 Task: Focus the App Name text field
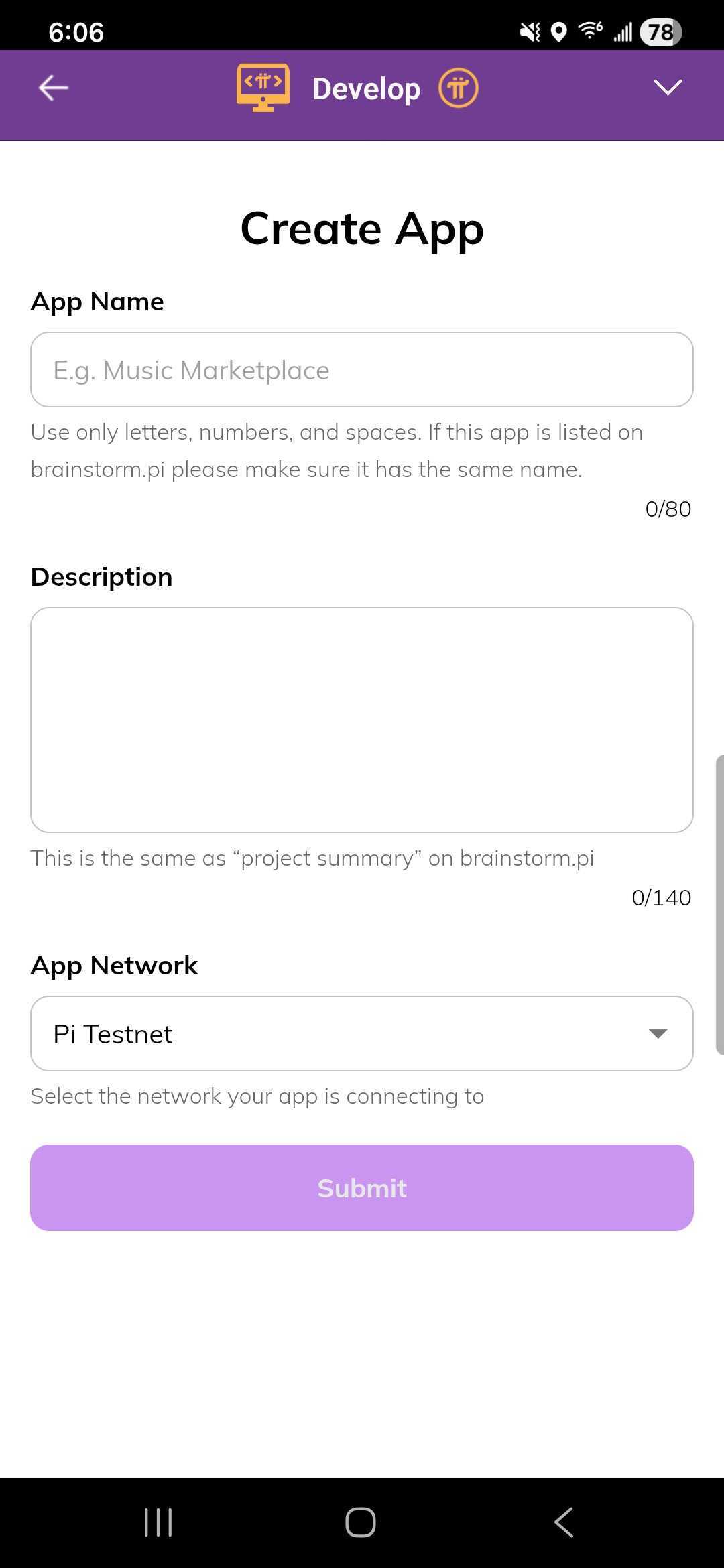tap(362, 370)
